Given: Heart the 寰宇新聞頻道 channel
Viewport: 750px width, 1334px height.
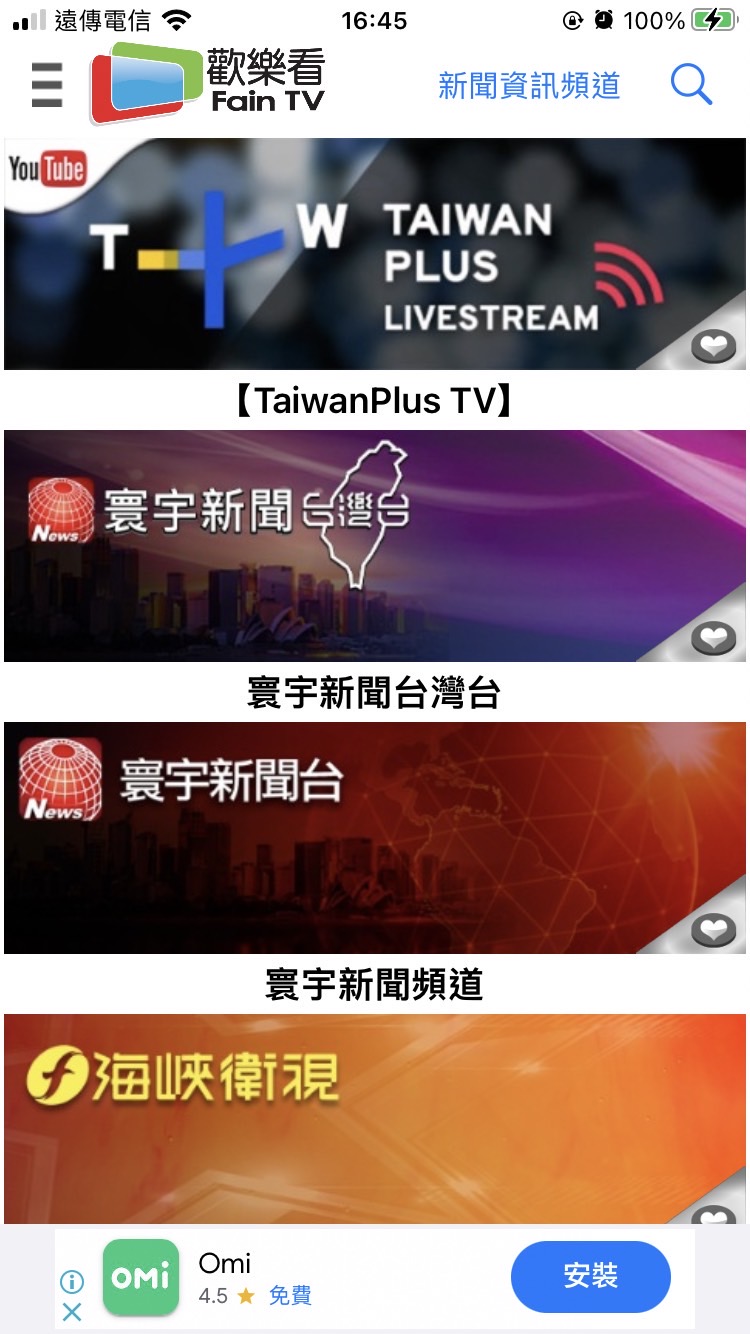Looking at the screenshot, I should point(713,930).
